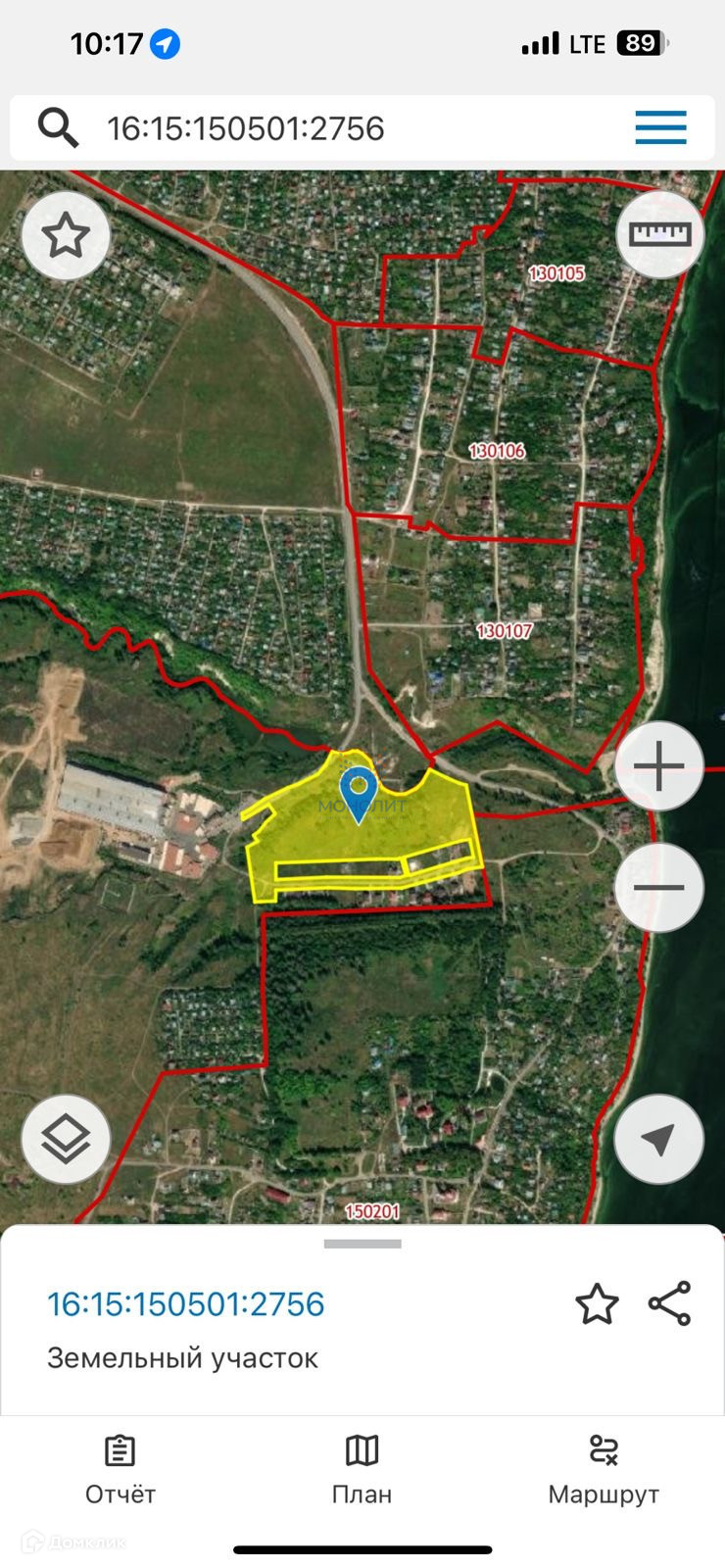
Task: Open the Отчёт section
Action: tap(121, 1469)
